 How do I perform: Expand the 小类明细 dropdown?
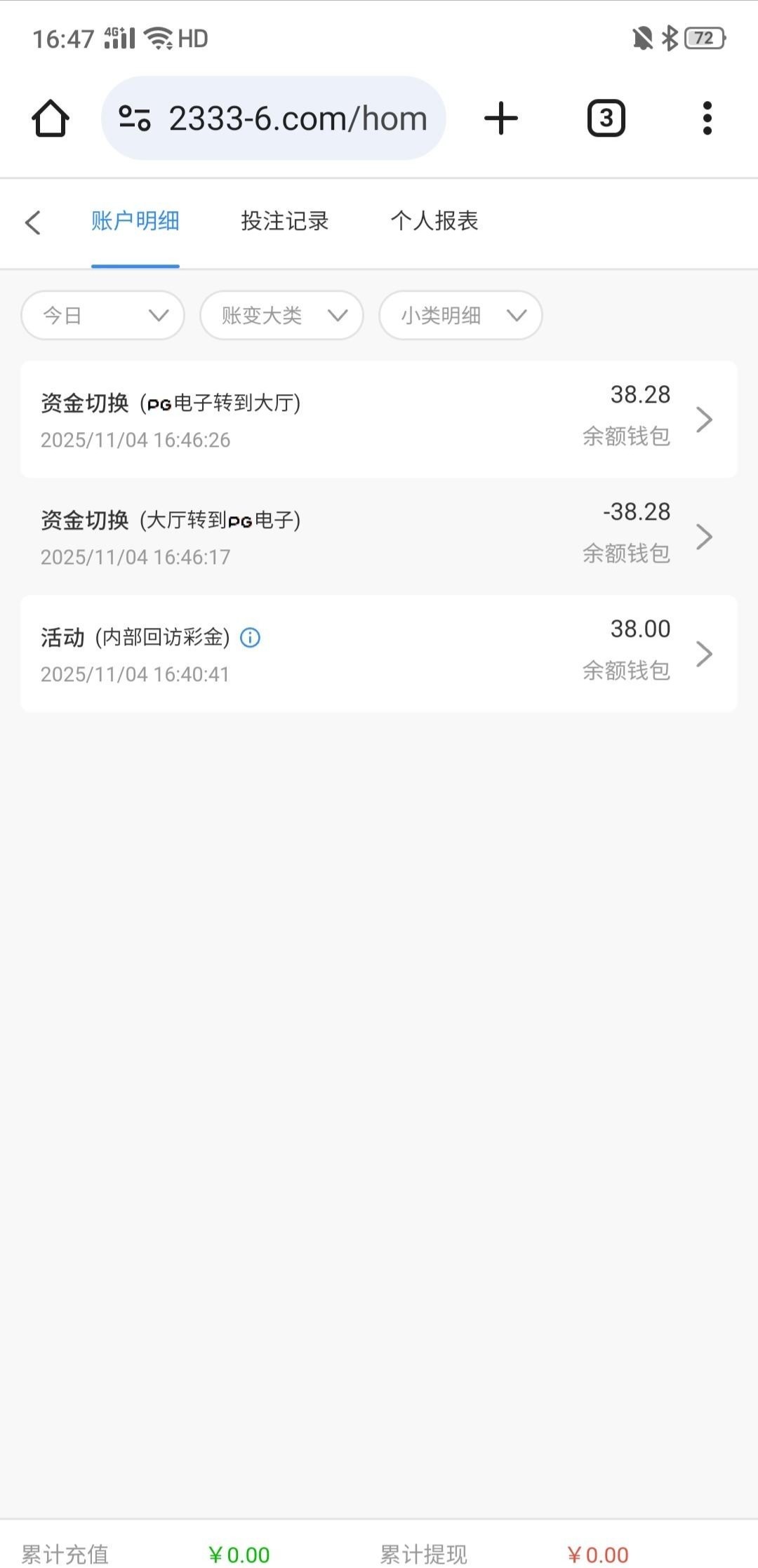click(x=460, y=316)
